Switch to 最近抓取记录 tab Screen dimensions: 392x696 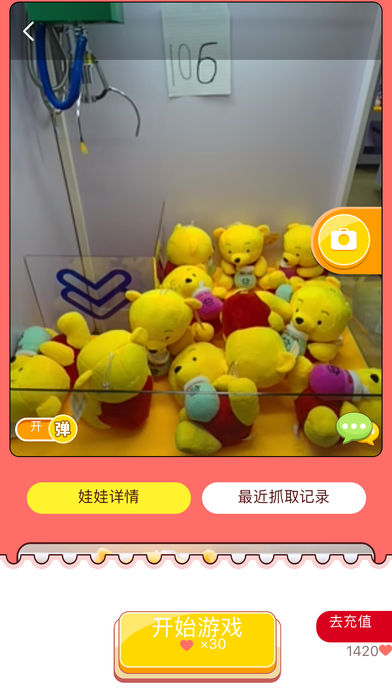tap(284, 498)
